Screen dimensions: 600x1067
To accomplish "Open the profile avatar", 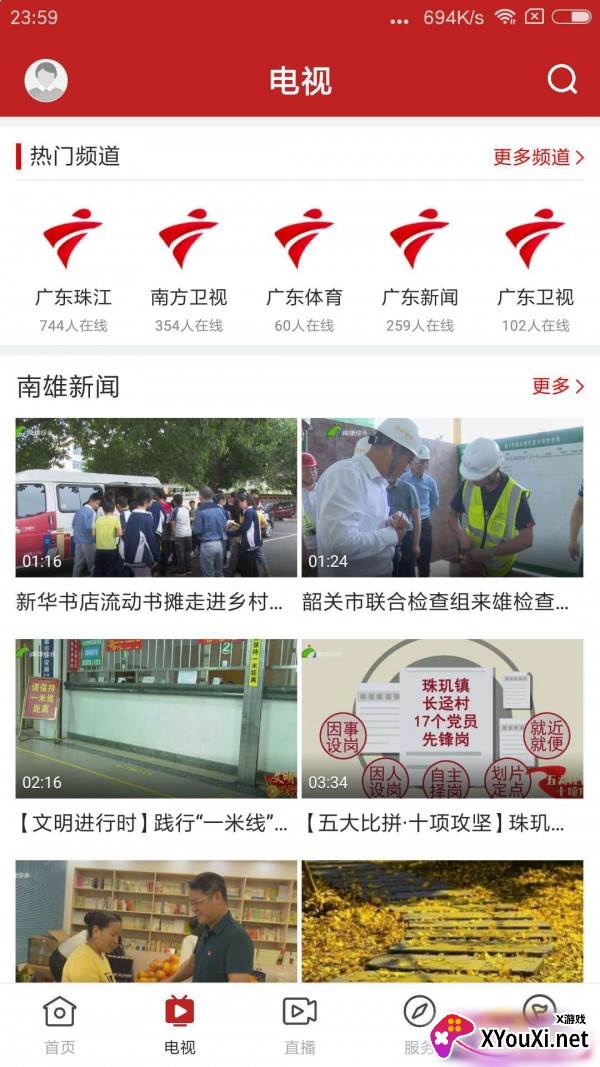I will coord(46,80).
